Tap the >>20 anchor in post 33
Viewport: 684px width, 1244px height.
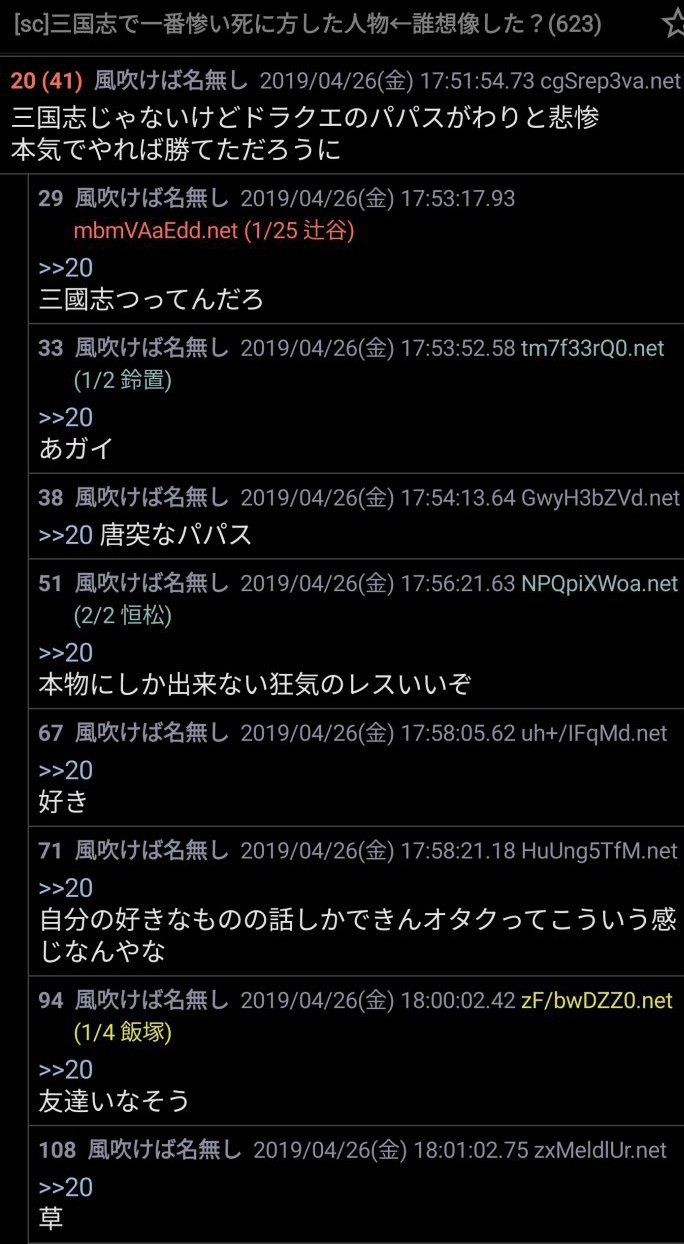point(65,417)
